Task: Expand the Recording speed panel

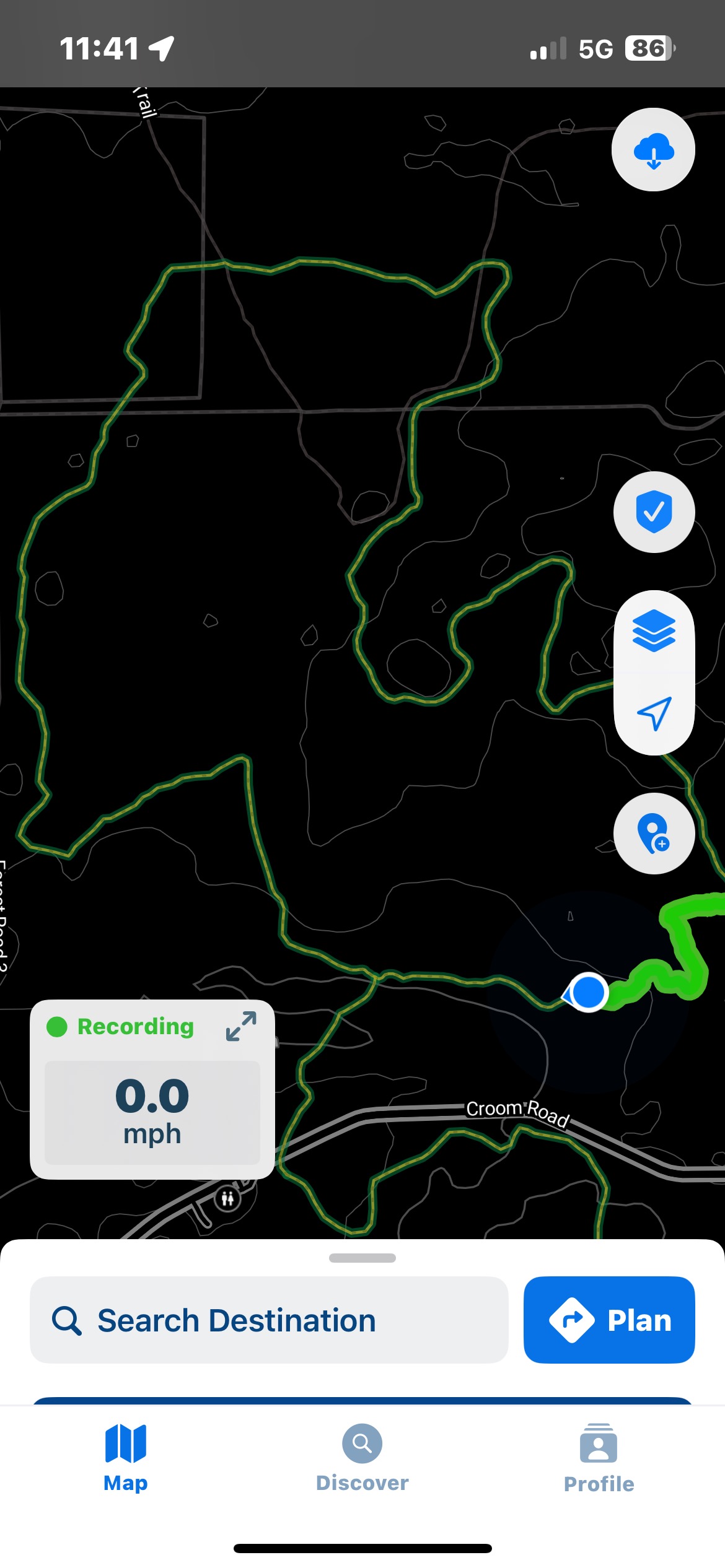Action: pyautogui.click(x=241, y=1026)
